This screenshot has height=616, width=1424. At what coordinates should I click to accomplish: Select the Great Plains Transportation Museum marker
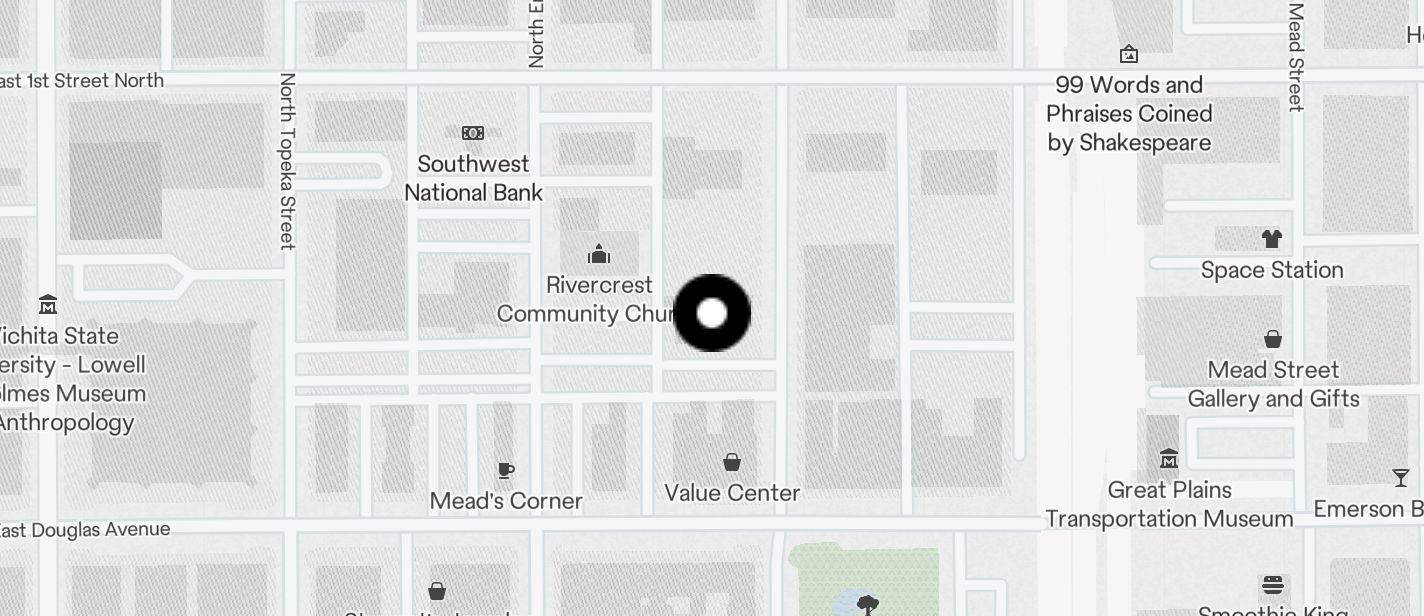pos(1169,459)
